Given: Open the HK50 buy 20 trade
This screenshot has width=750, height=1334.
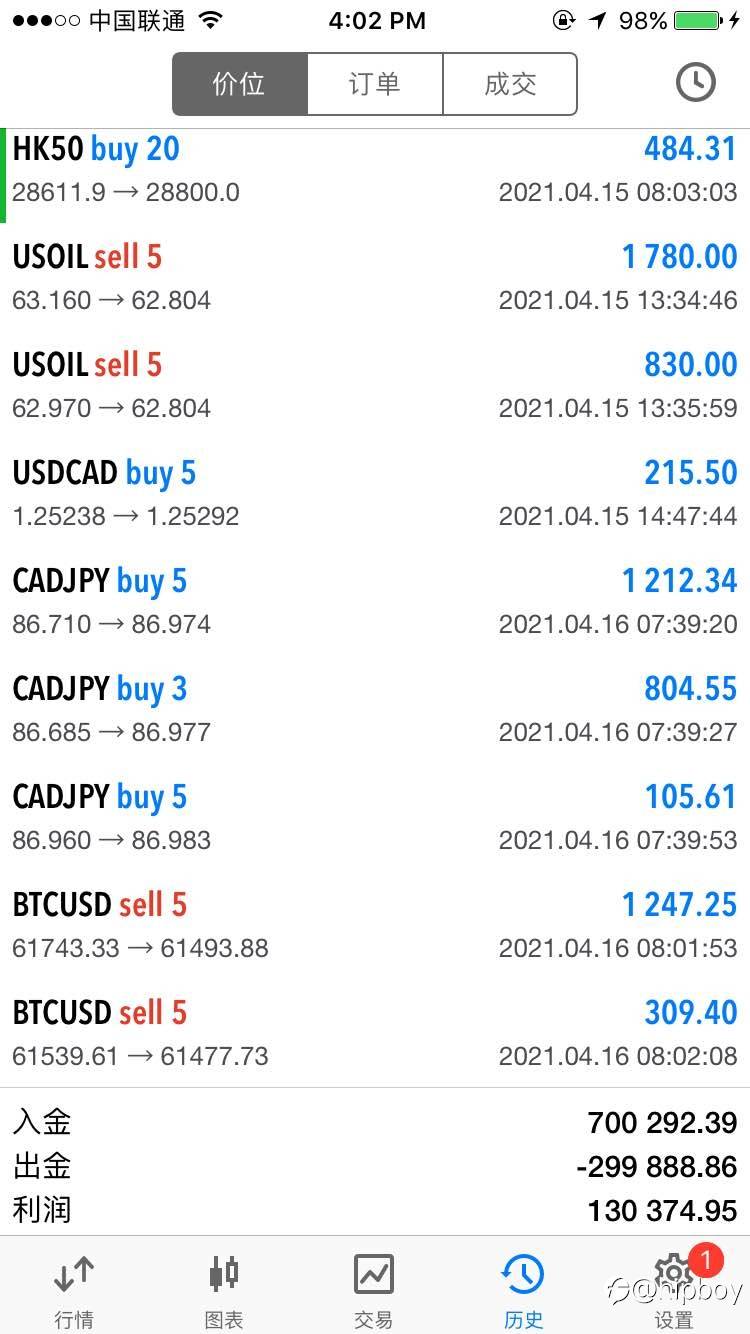Looking at the screenshot, I should pyautogui.click(x=375, y=170).
